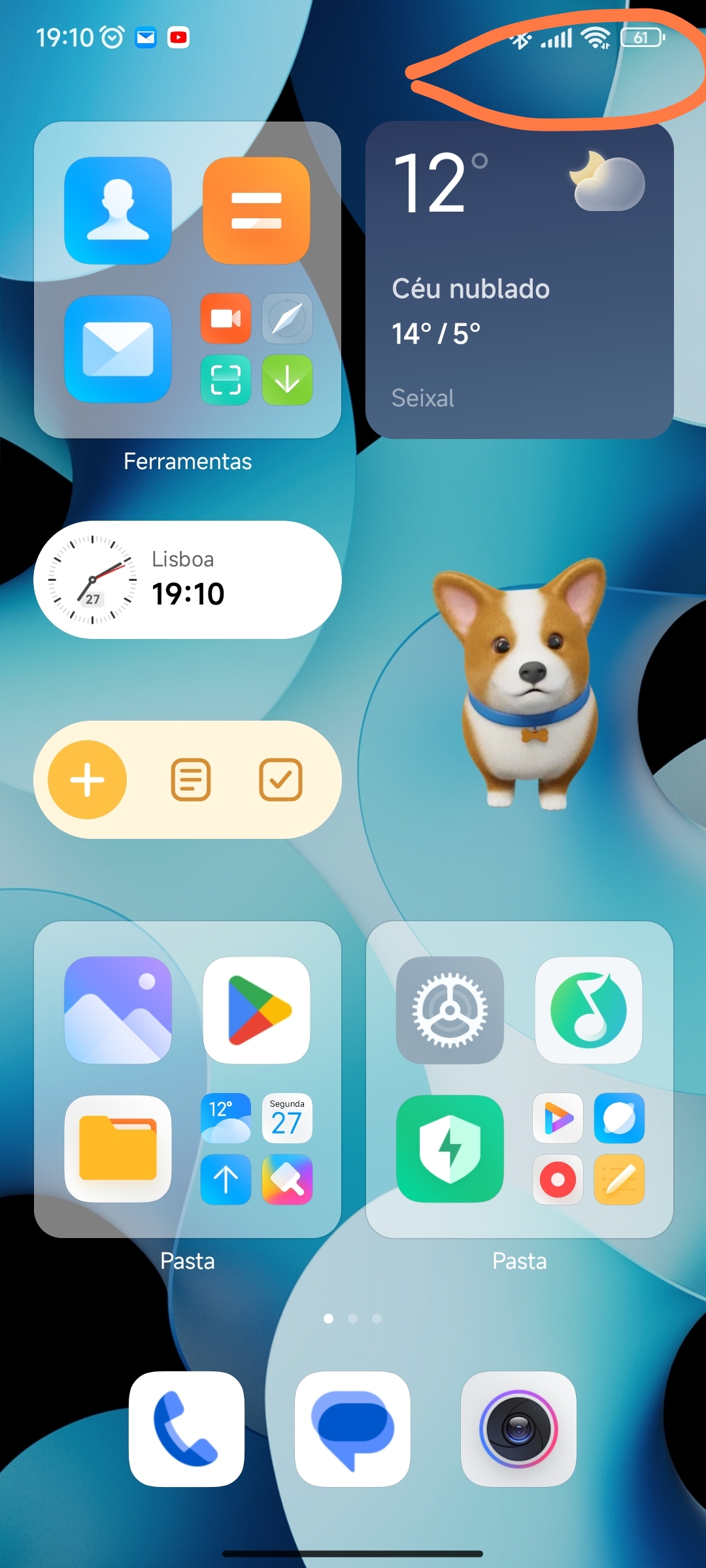Launch the Mail app in Ferramentas

tap(118, 349)
